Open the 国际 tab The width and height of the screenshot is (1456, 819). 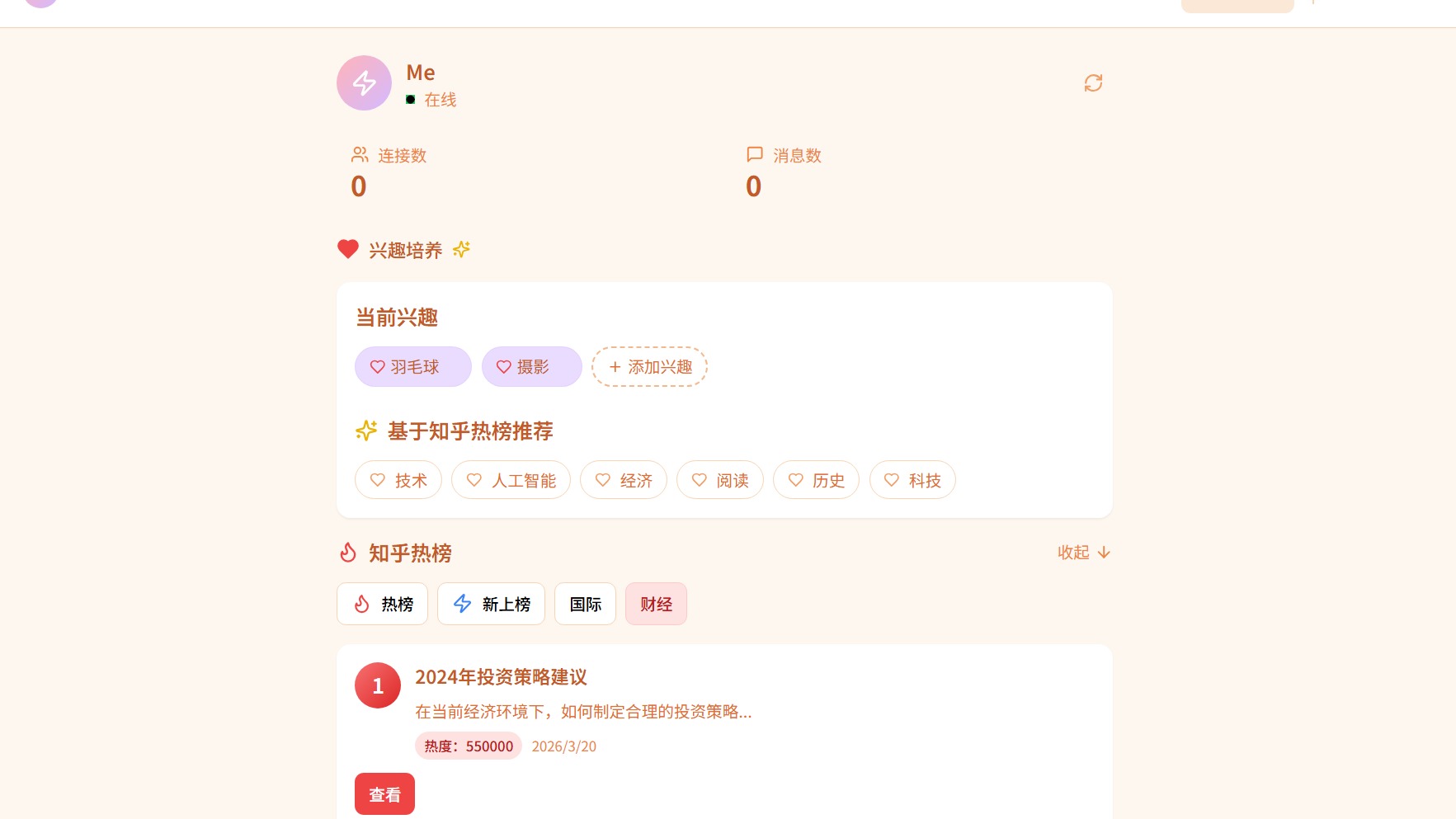(585, 605)
